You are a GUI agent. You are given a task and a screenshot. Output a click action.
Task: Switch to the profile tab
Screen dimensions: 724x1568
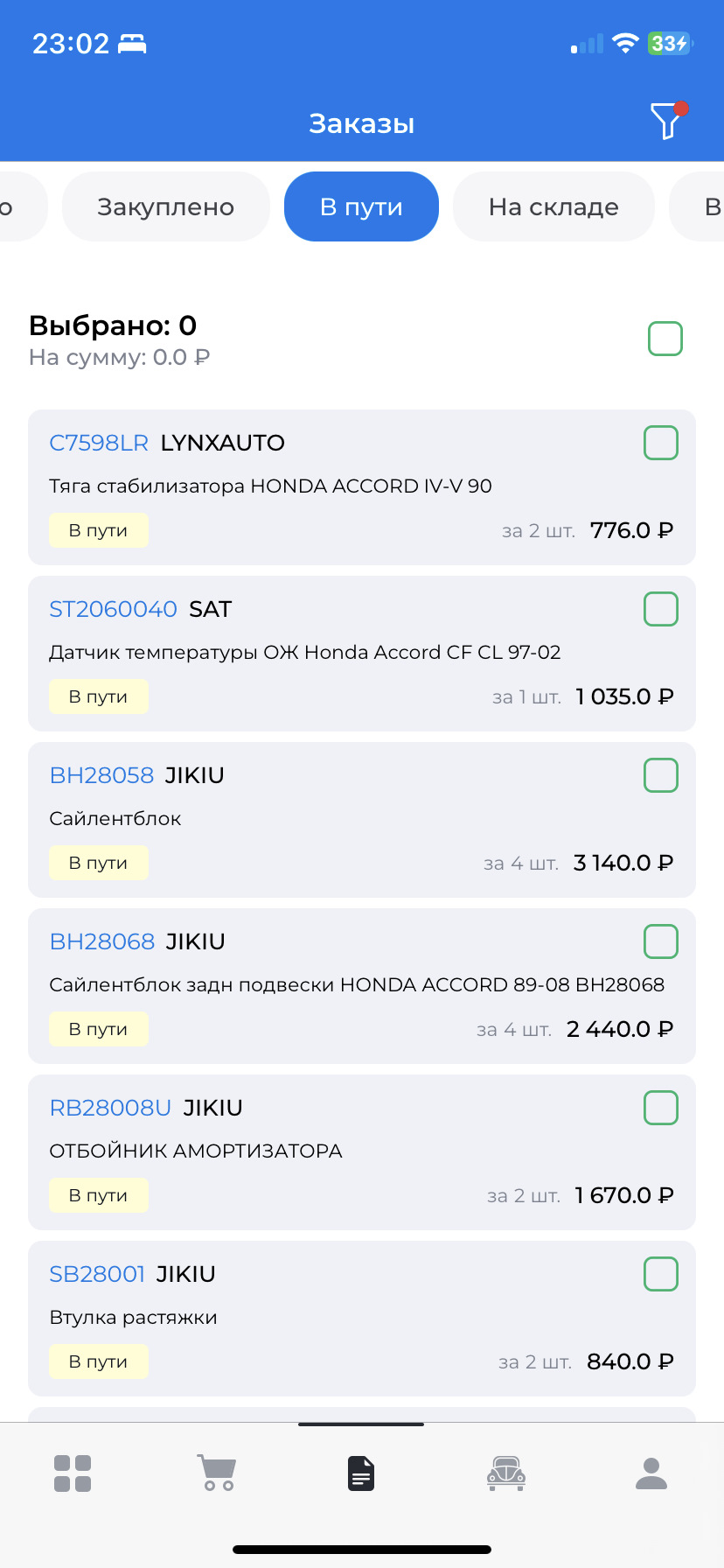click(651, 1473)
